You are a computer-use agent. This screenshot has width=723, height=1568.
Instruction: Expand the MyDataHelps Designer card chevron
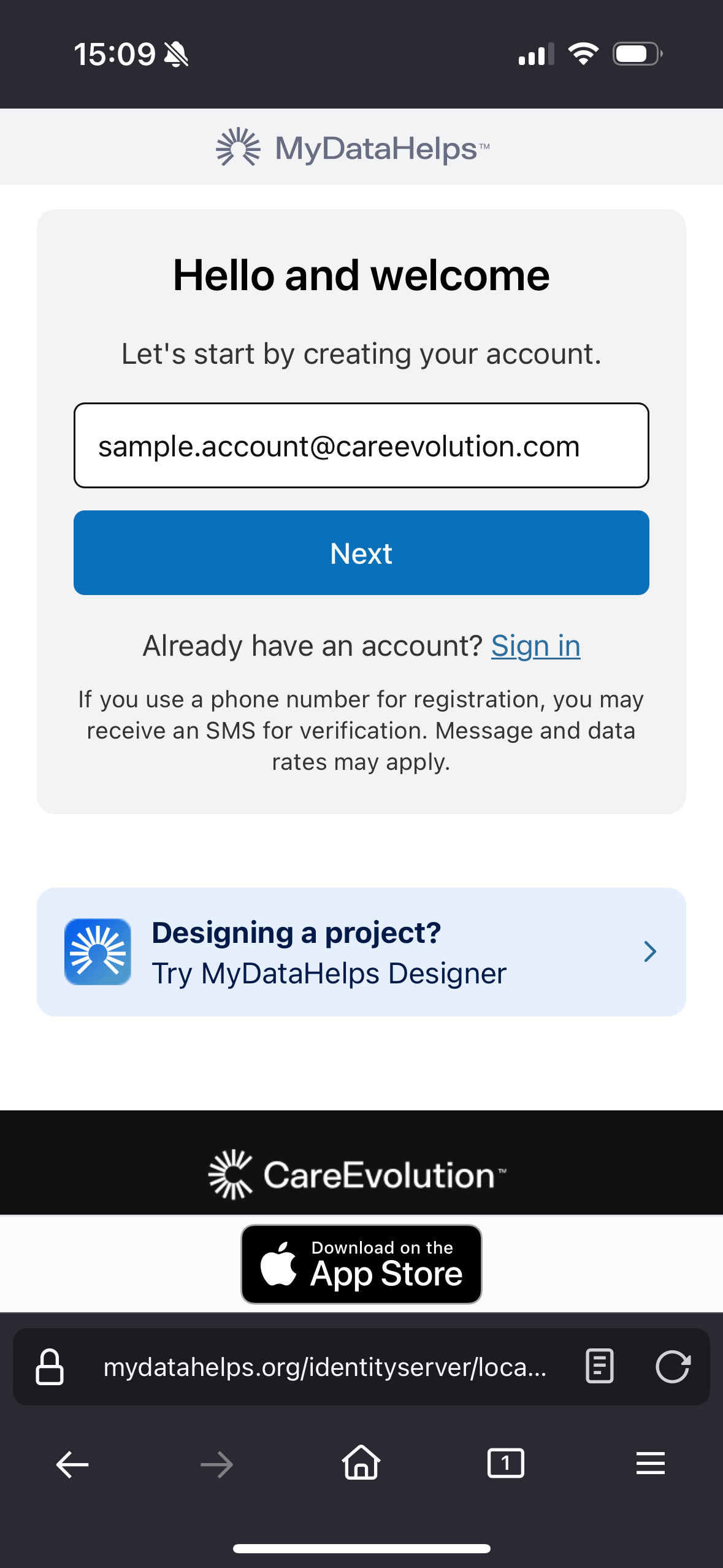(649, 951)
